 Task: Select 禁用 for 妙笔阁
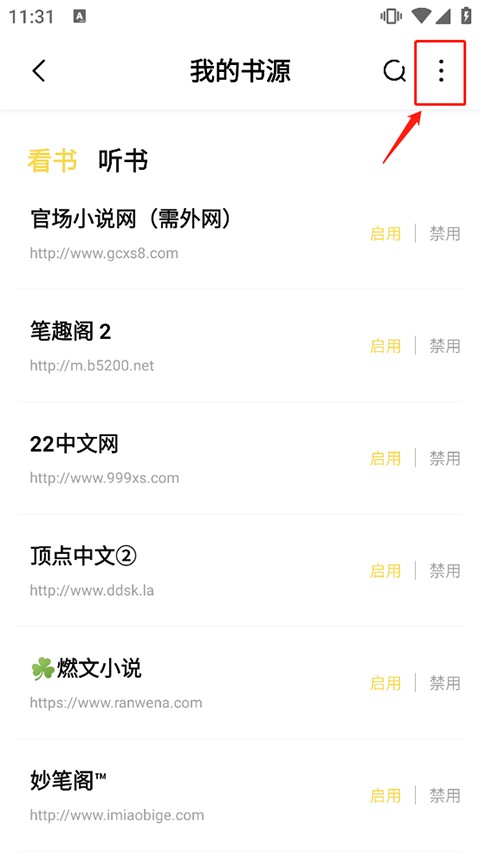[x=445, y=795]
